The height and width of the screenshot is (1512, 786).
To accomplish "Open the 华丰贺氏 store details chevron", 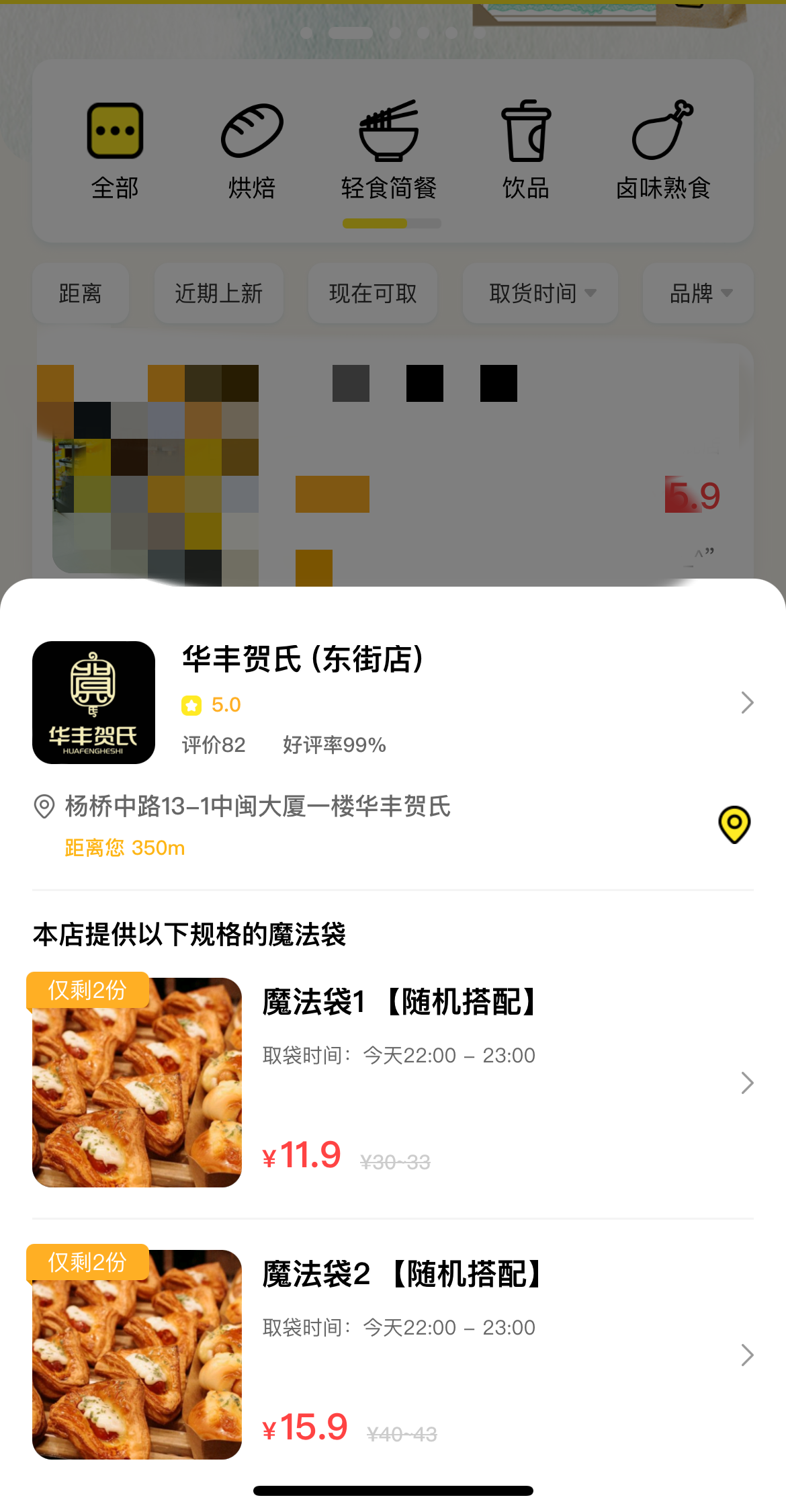I will 747,703.
